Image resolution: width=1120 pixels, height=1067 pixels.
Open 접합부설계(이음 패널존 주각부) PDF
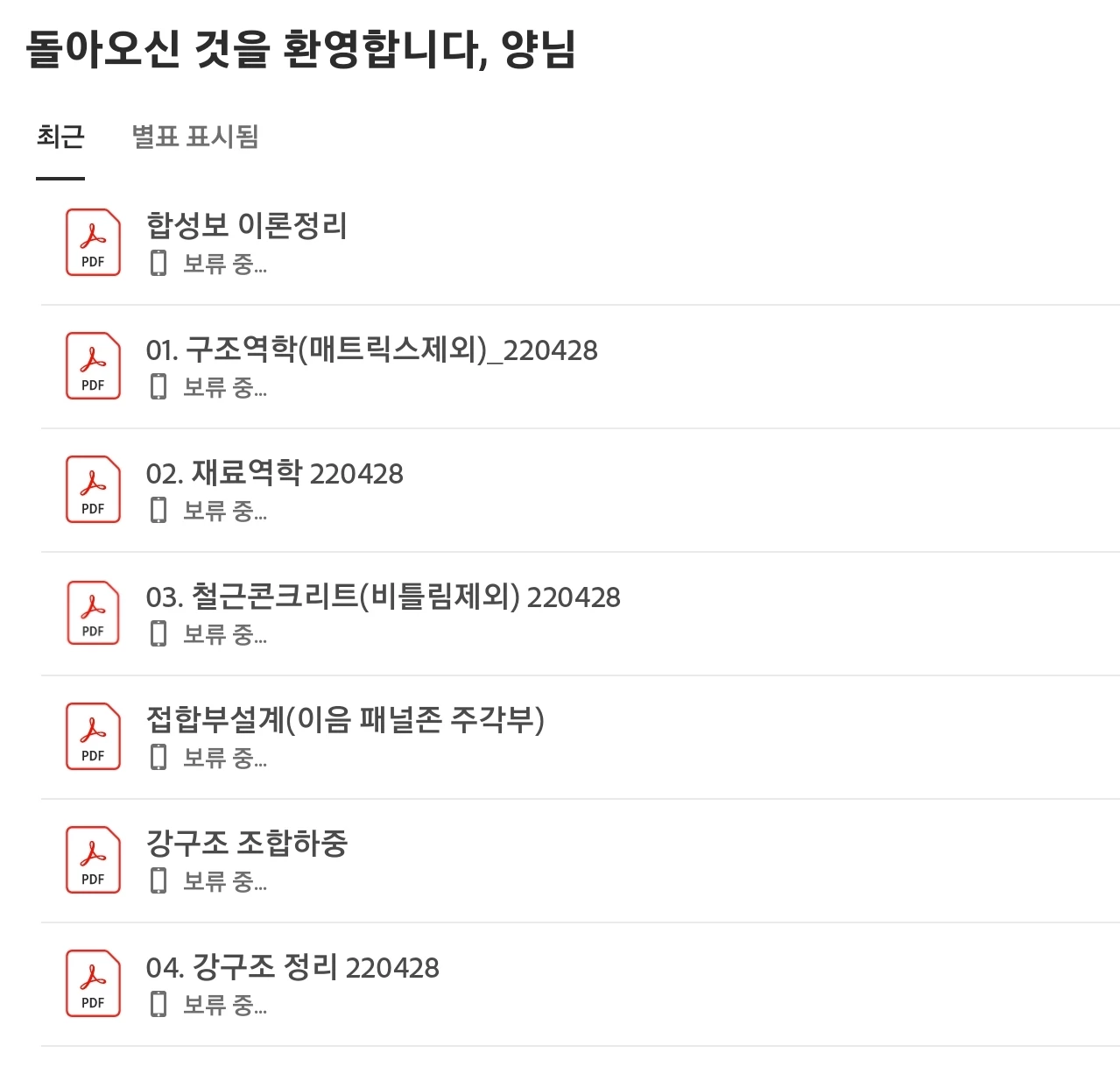click(x=345, y=720)
